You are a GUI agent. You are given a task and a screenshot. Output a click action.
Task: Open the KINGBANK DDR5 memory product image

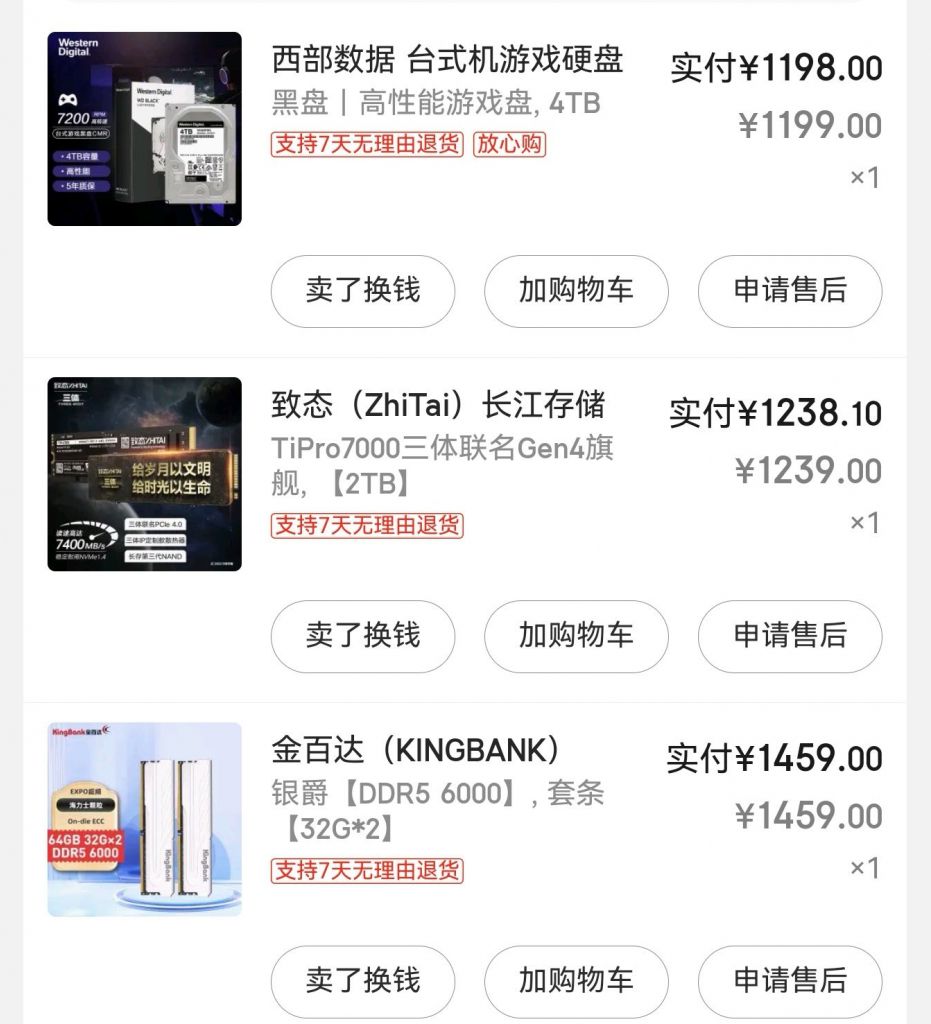(144, 820)
